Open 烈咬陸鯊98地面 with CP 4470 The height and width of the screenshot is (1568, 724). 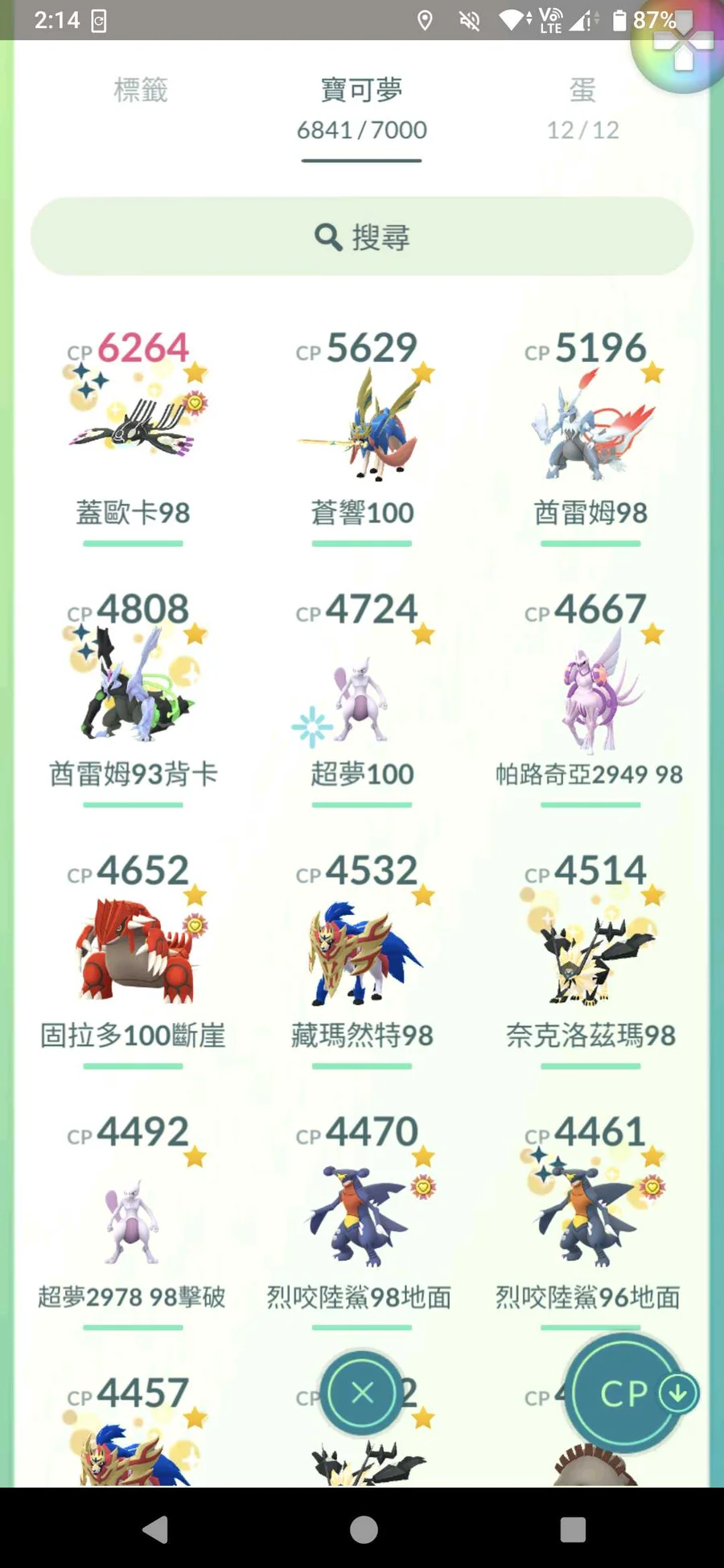362,1214
